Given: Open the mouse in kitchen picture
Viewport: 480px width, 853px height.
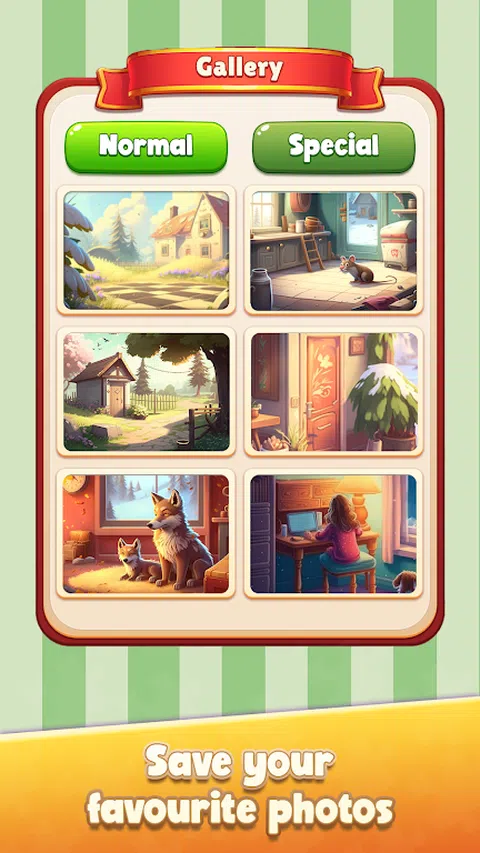Looking at the screenshot, I should click(334, 250).
